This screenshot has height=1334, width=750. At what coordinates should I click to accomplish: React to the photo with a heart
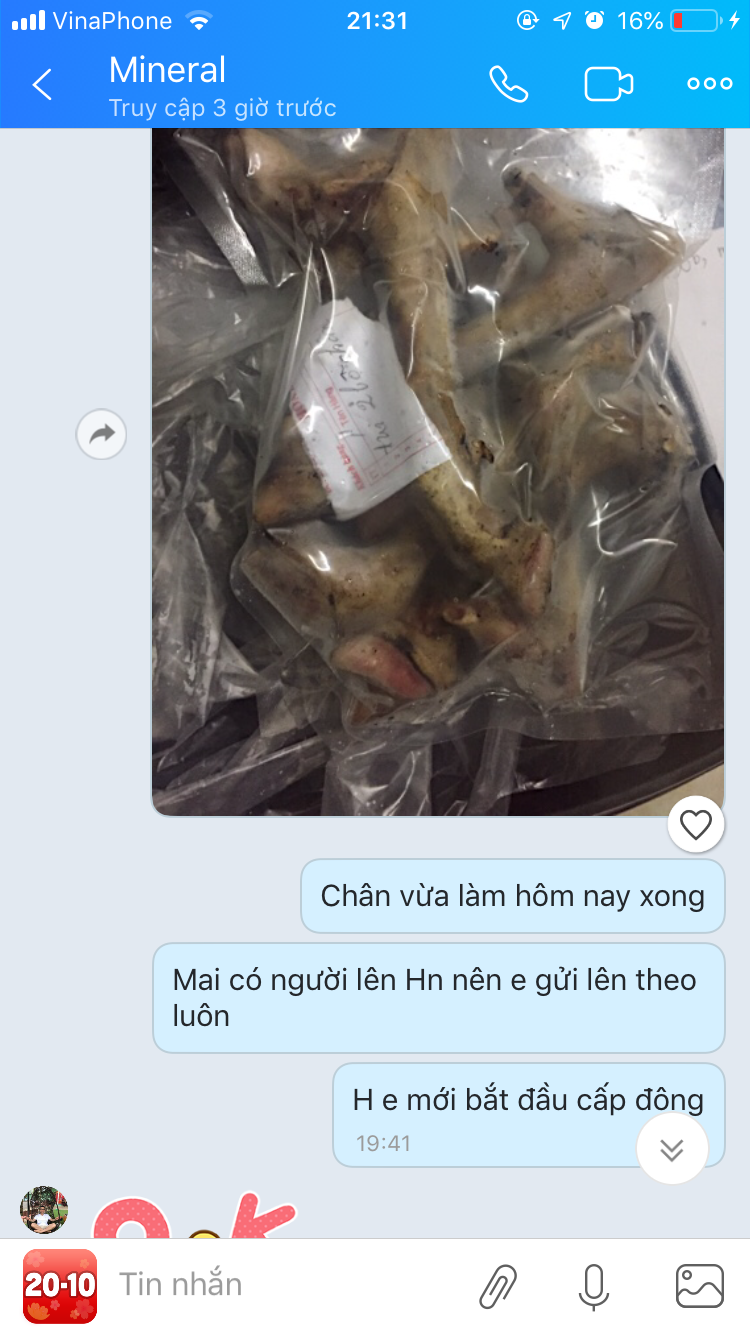695,824
